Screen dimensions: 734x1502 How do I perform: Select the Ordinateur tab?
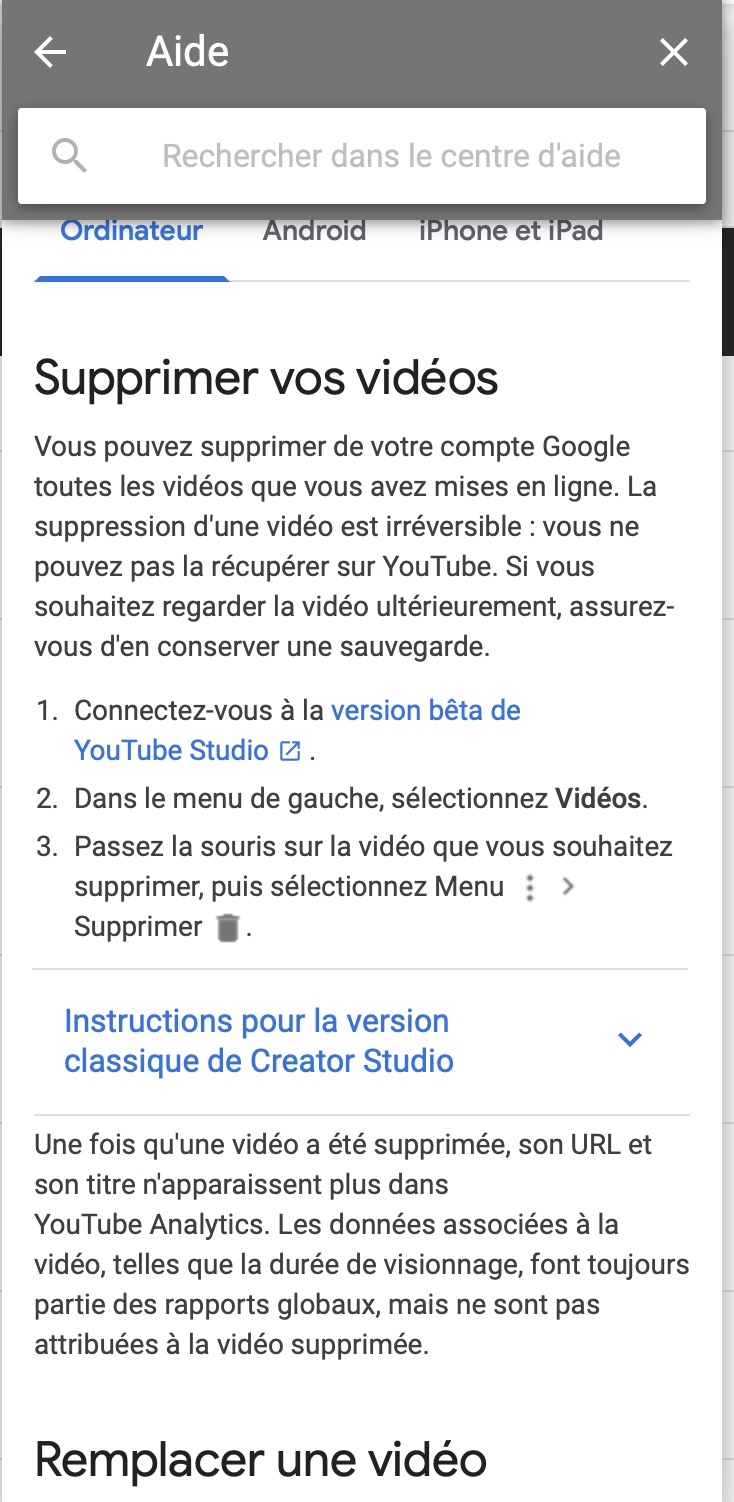[x=132, y=232]
